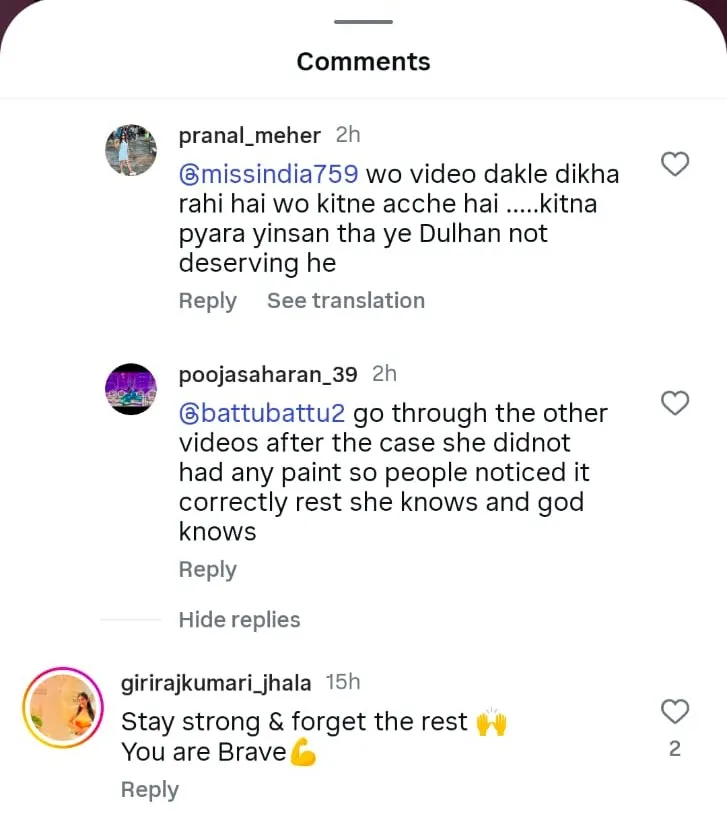Reply to giriraj­kumari_jhala's comment
The width and height of the screenshot is (727, 829).
click(x=150, y=790)
